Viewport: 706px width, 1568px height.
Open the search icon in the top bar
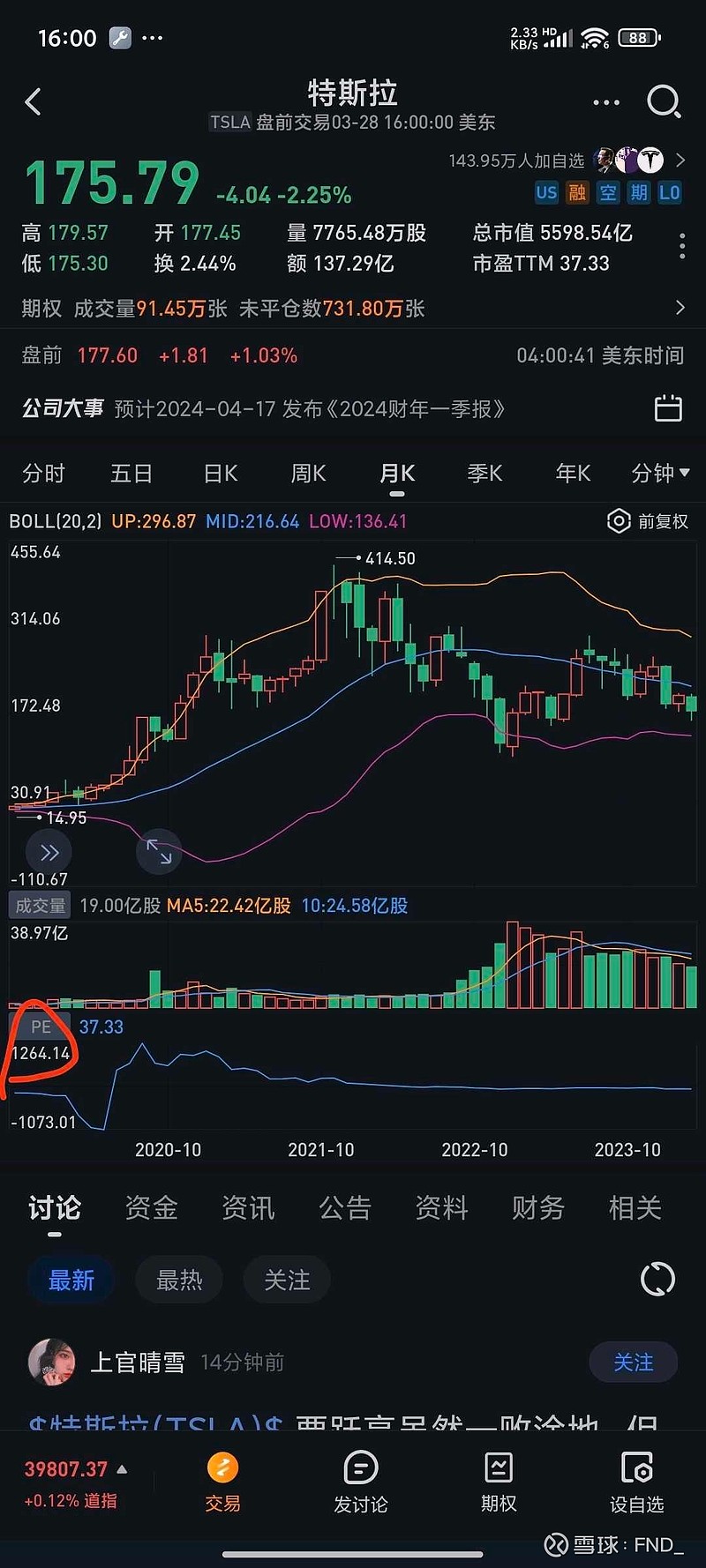[x=664, y=101]
